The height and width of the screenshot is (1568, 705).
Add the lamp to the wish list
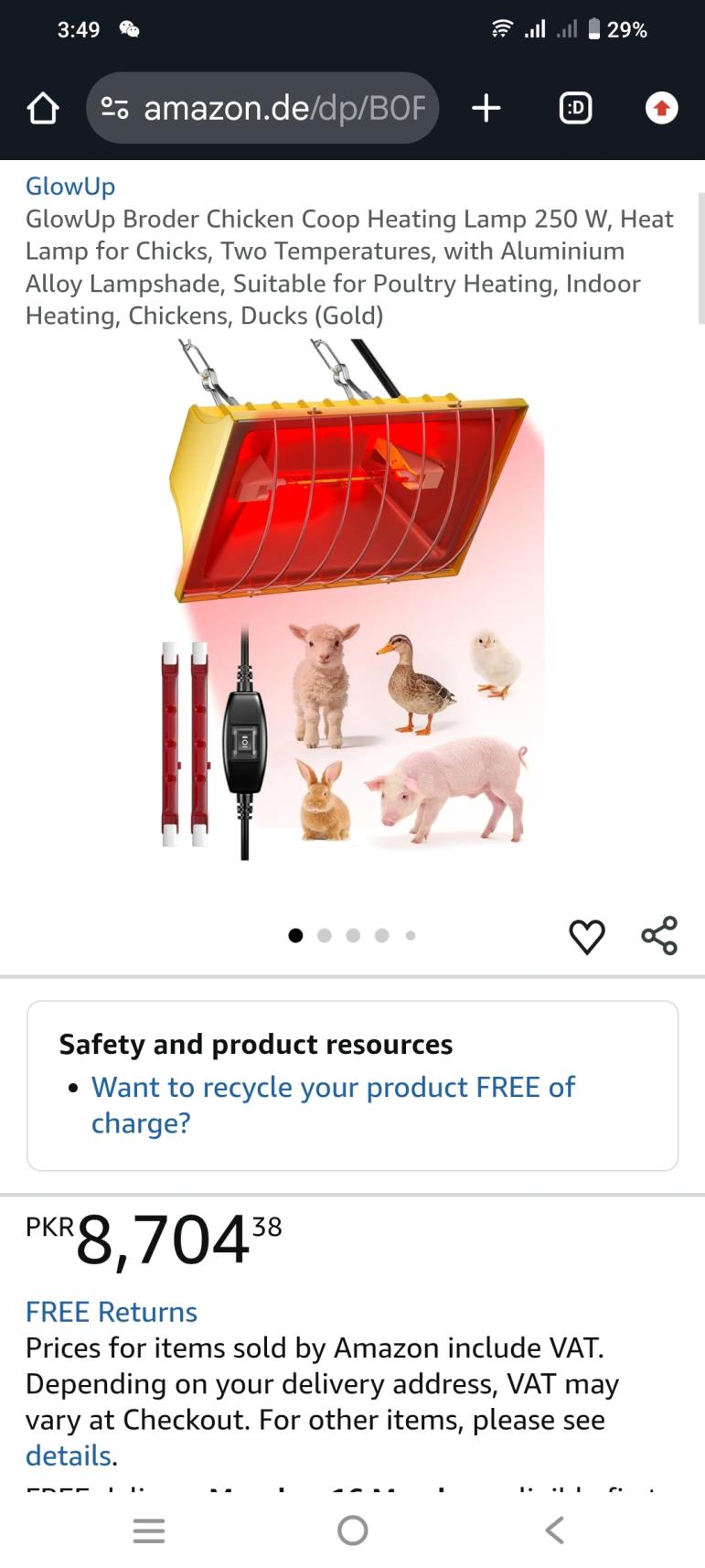tap(587, 936)
